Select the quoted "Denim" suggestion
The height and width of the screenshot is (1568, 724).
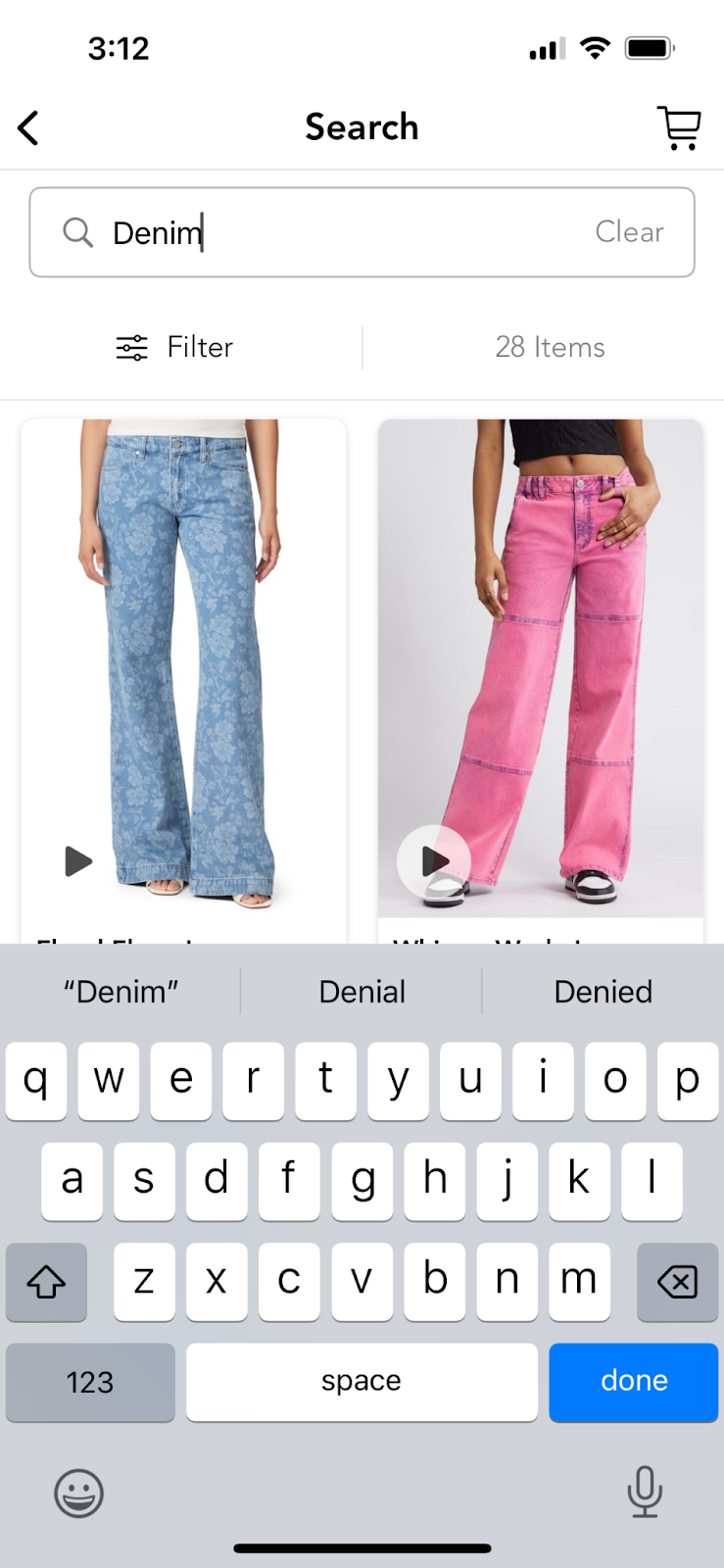[x=121, y=992]
